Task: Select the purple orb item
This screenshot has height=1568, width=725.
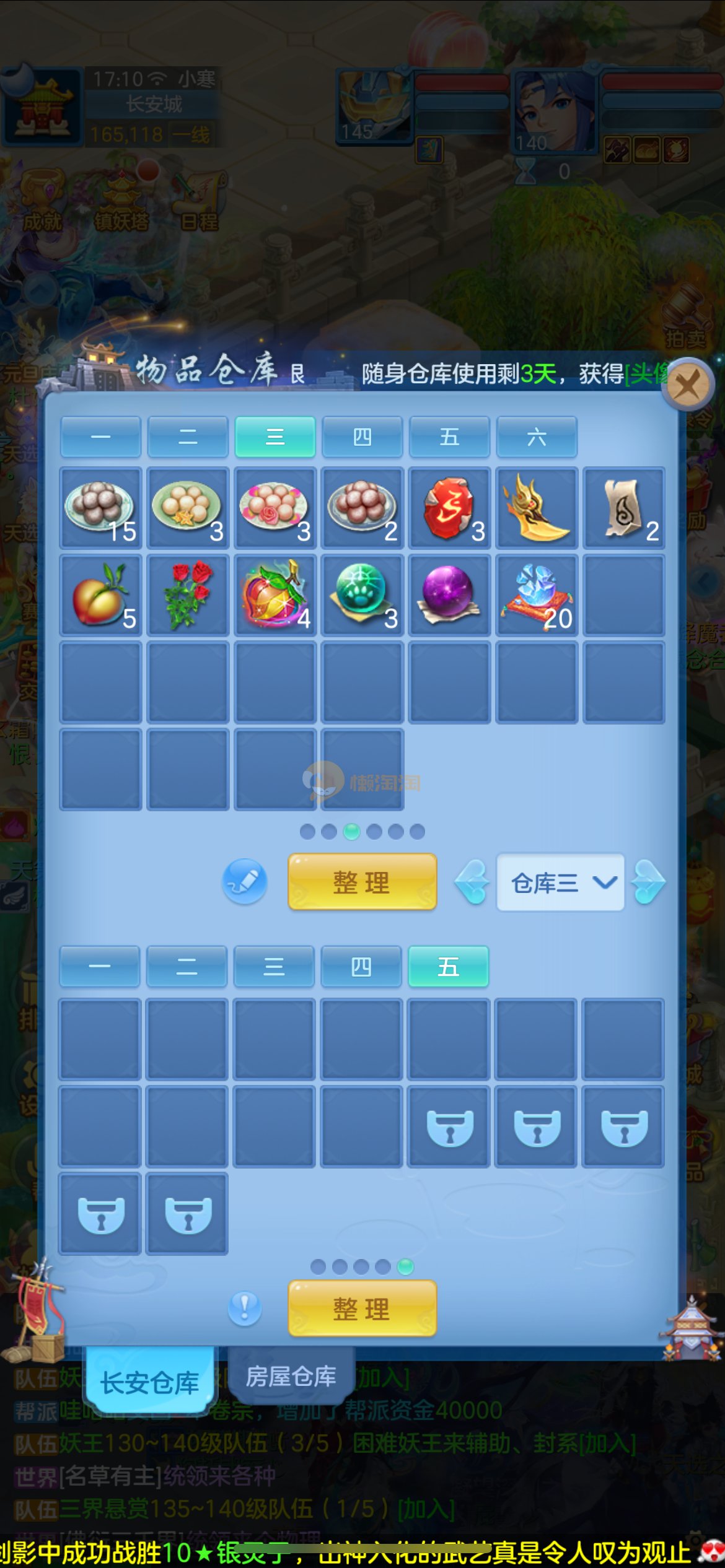Action: (x=450, y=595)
